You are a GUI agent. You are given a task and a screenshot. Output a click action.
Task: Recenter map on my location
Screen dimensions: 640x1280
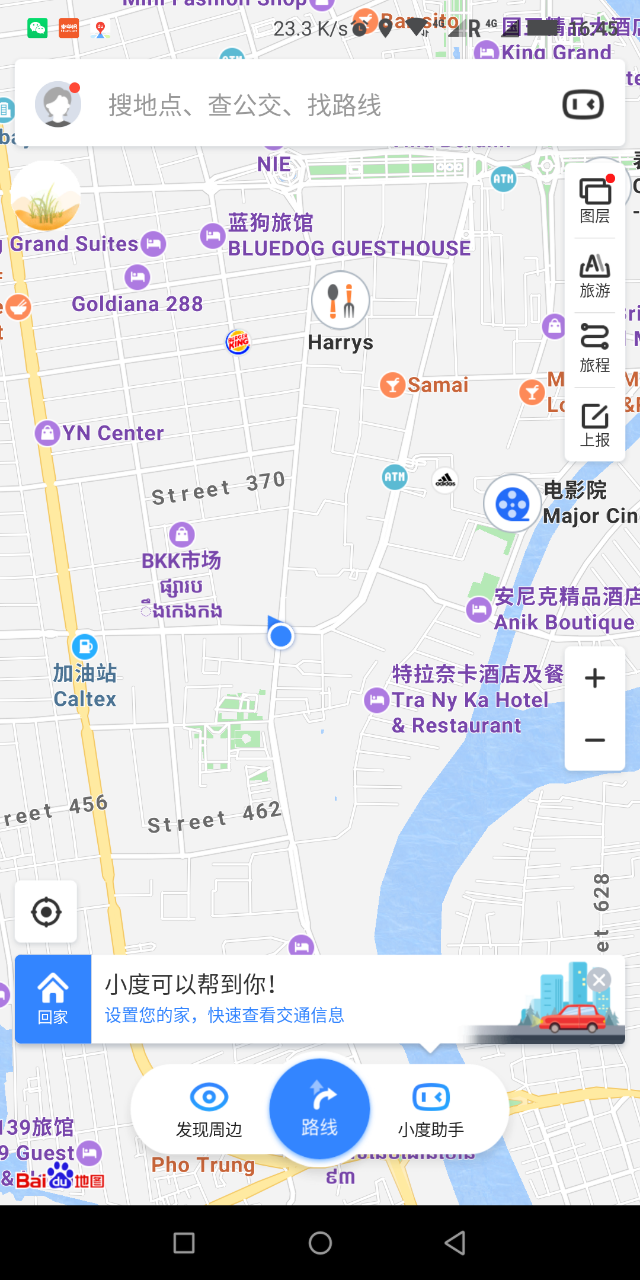[46, 912]
